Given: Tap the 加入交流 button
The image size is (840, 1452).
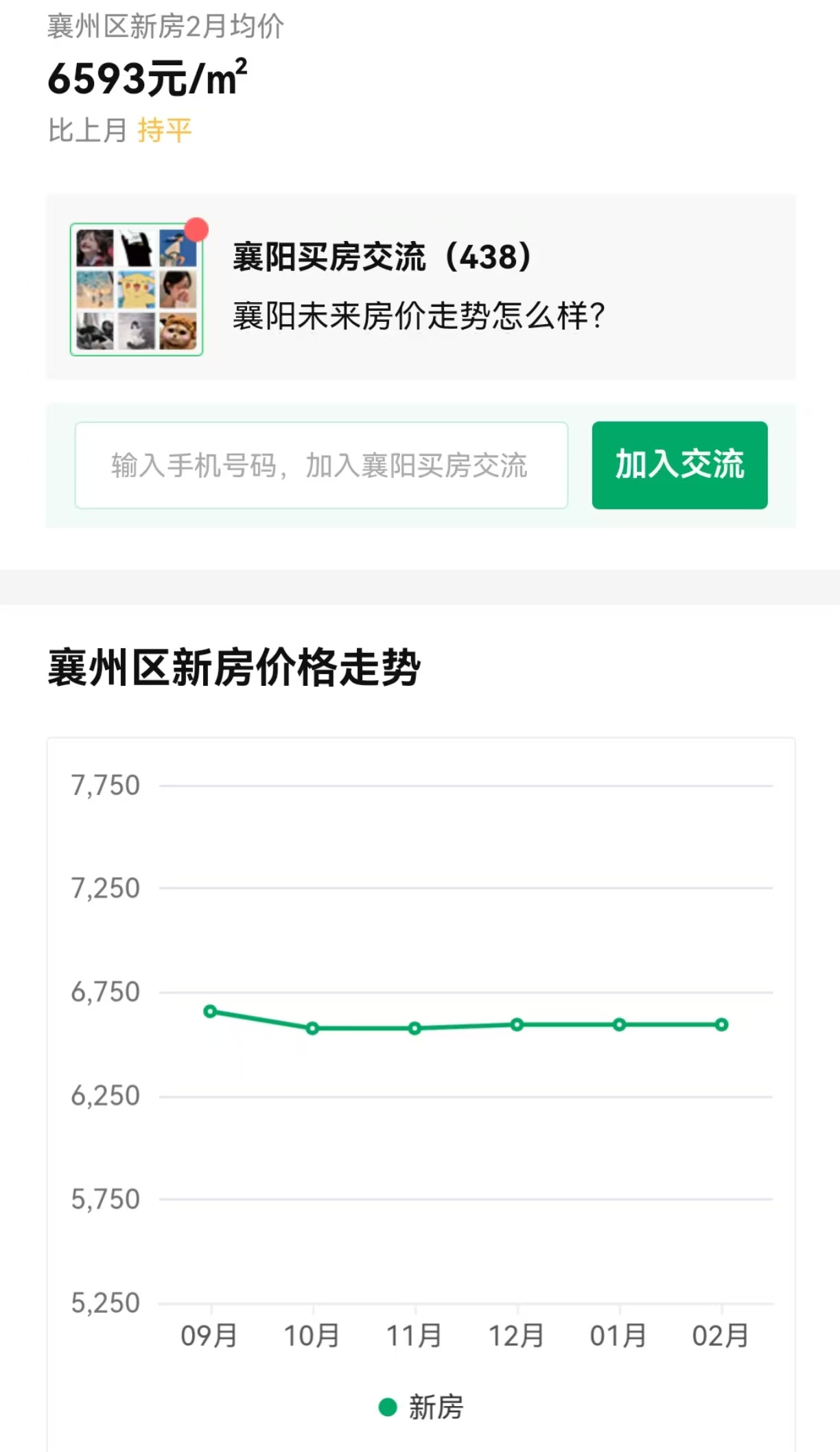Looking at the screenshot, I should [x=679, y=465].
